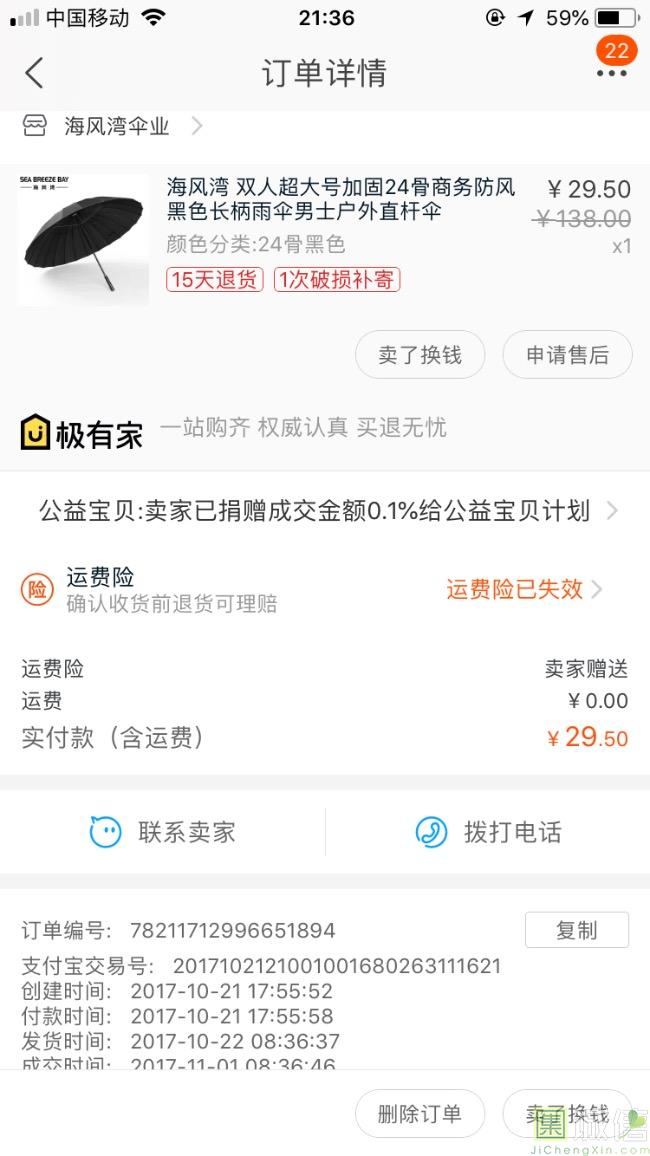Contact the seller via 联系卖家
Viewport: 650px width, 1156px height.
[163, 832]
